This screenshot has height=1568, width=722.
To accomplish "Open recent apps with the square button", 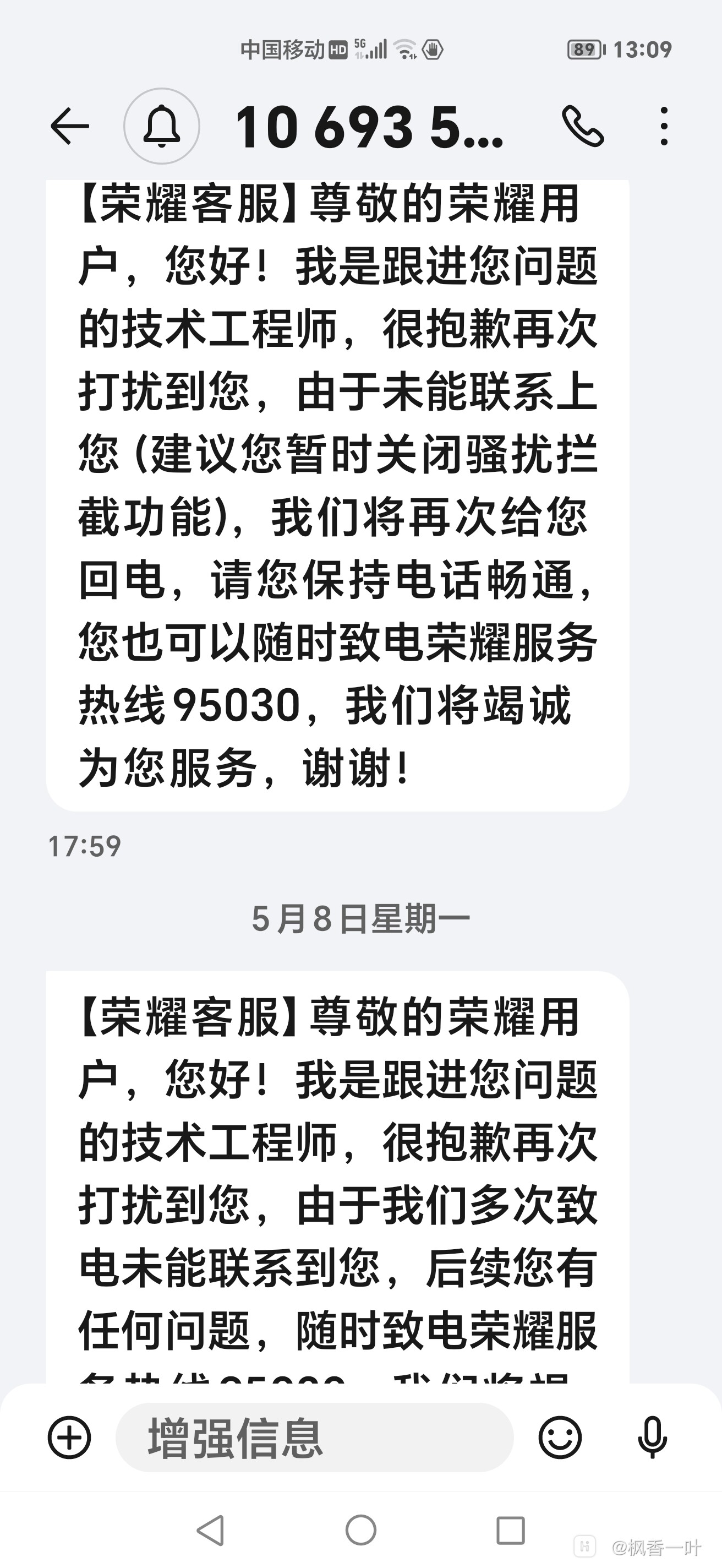I will [510, 1530].
